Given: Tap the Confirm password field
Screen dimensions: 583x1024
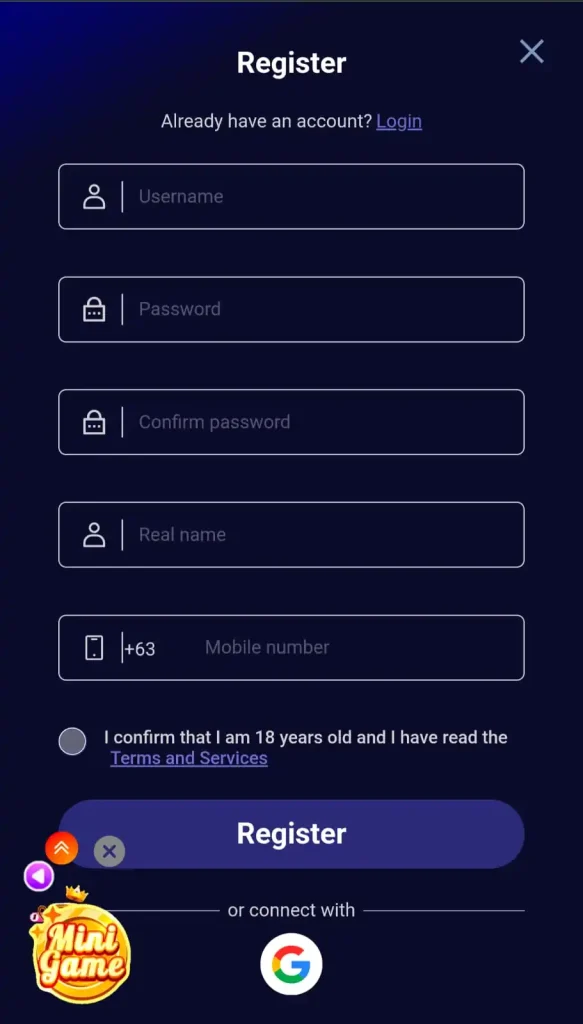Looking at the screenshot, I should coord(291,422).
